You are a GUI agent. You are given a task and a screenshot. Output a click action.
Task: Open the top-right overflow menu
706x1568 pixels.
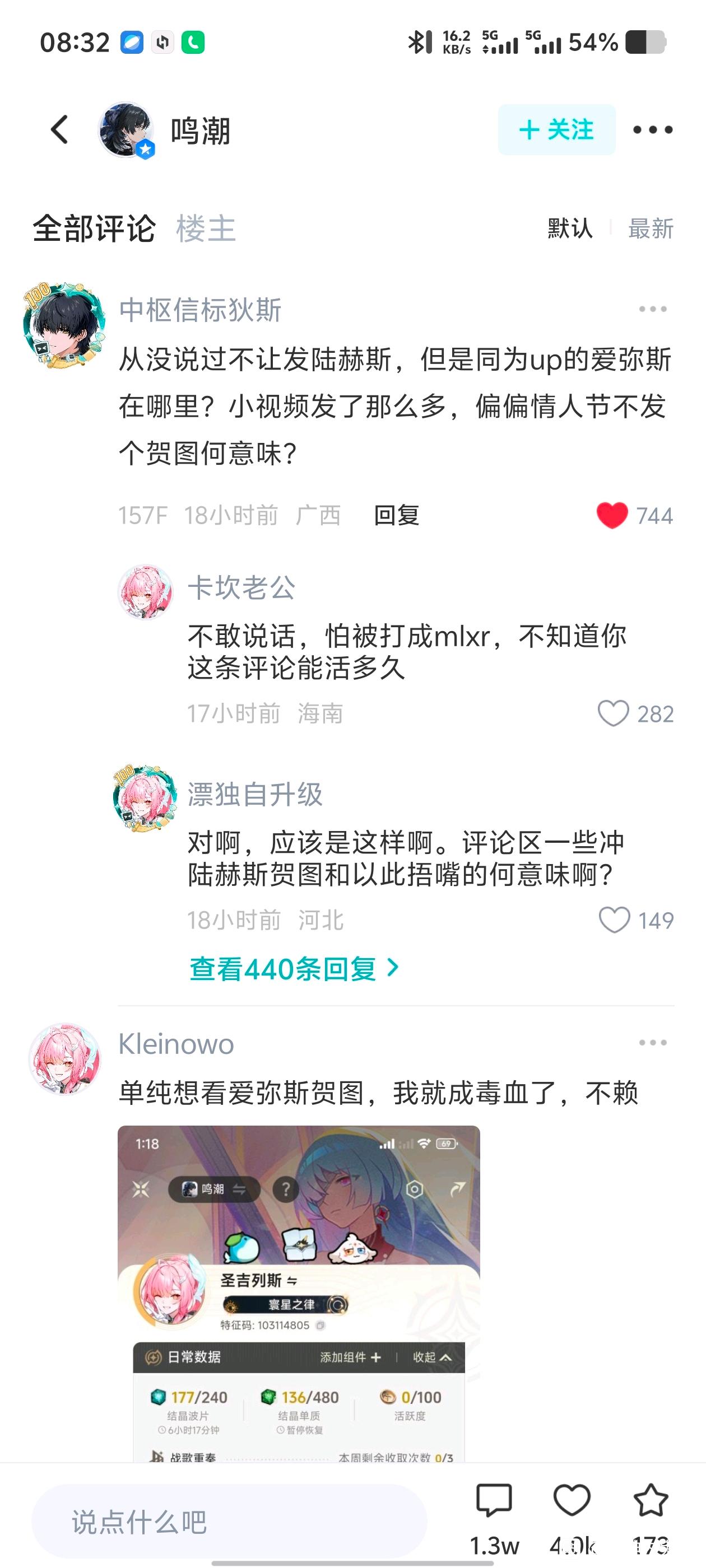tap(652, 130)
